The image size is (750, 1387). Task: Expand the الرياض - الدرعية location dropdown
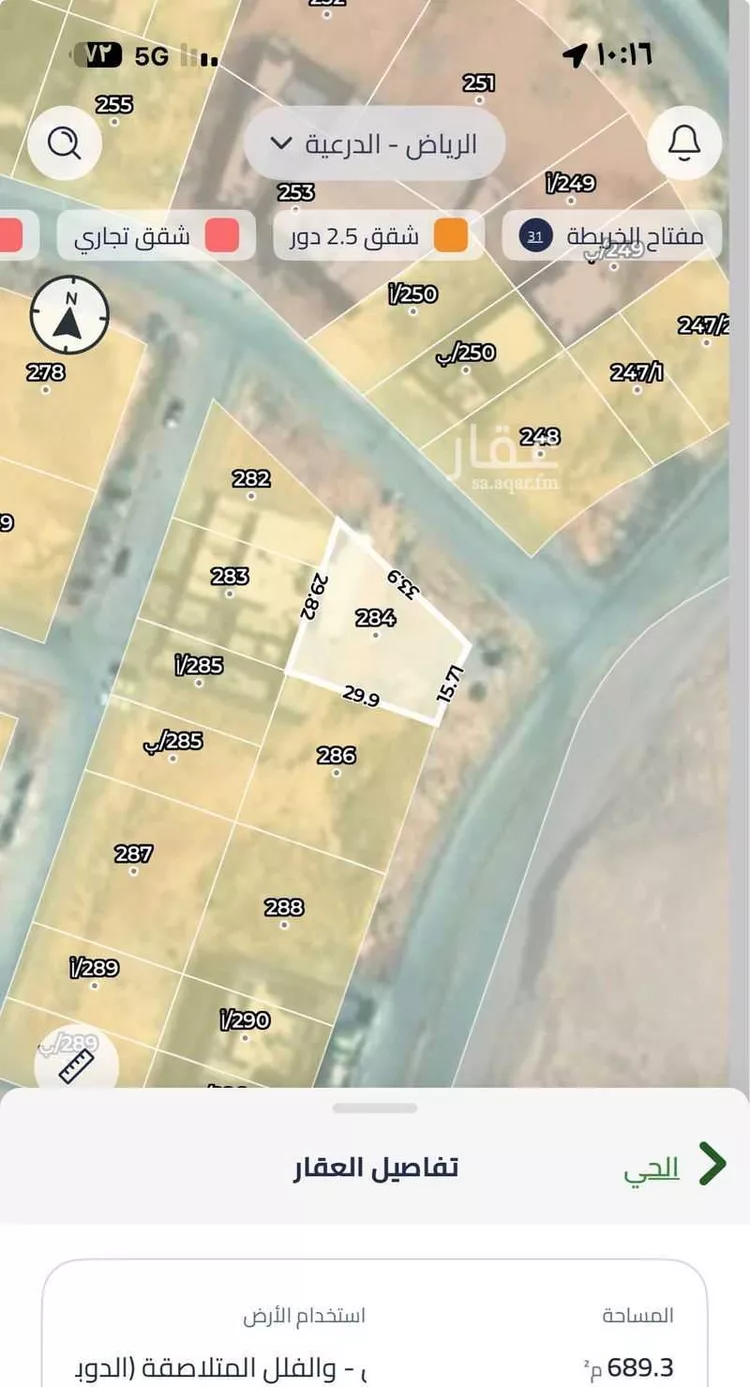tap(375, 144)
